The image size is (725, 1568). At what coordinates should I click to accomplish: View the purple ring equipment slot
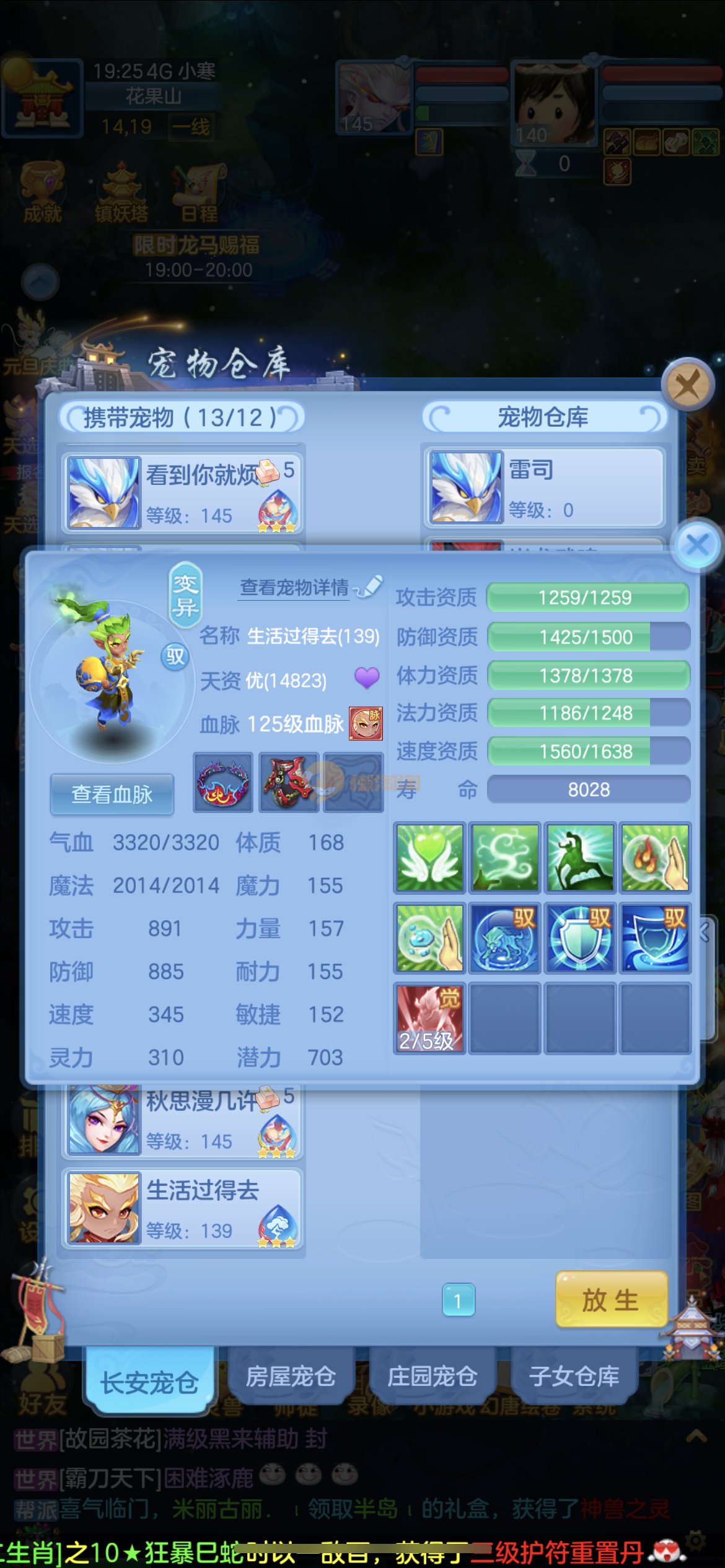[223, 782]
